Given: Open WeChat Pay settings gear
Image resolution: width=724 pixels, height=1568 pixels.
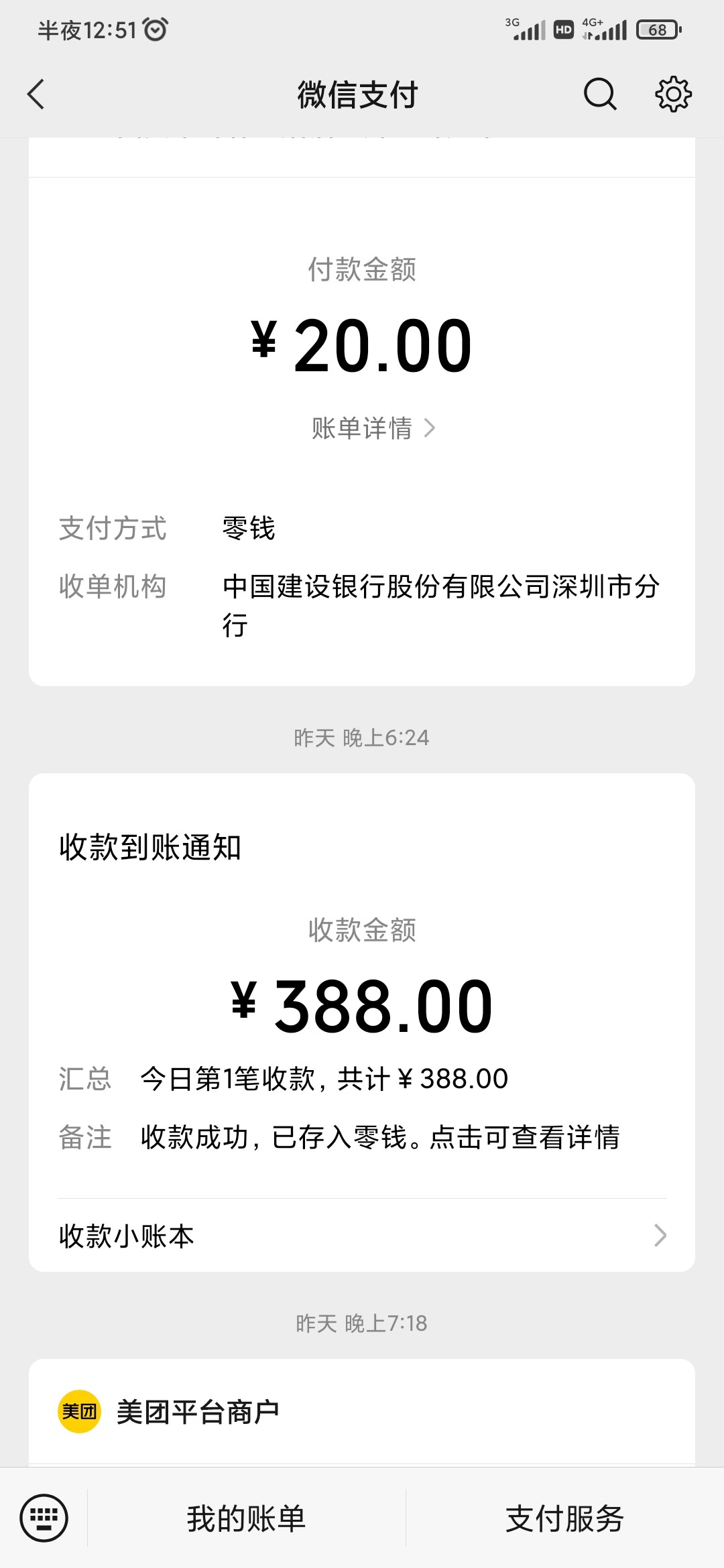Looking at the screenshot, I should point(673,94).
